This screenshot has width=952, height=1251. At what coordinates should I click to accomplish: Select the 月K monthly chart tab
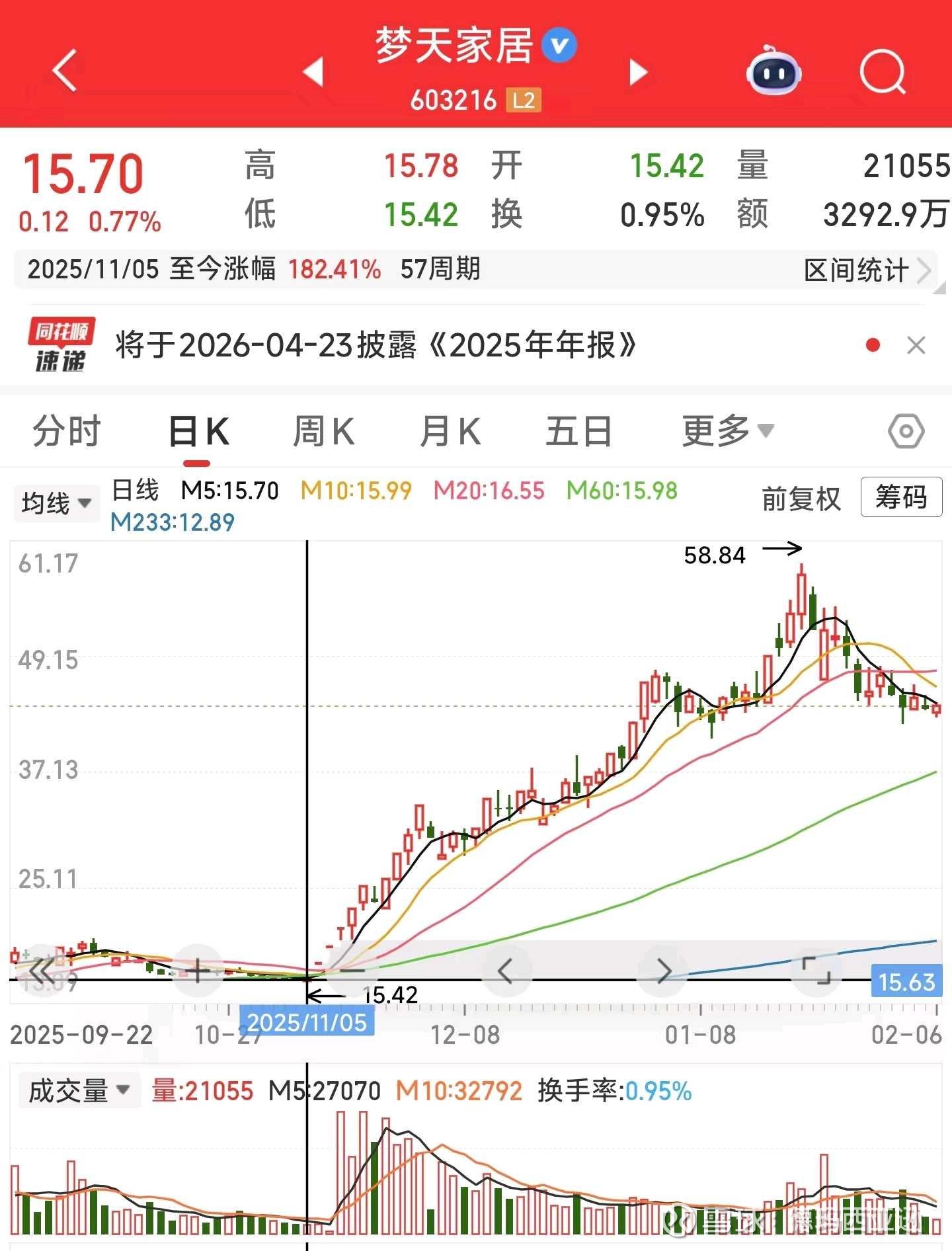pyautogui.click(x=450, y=432)
